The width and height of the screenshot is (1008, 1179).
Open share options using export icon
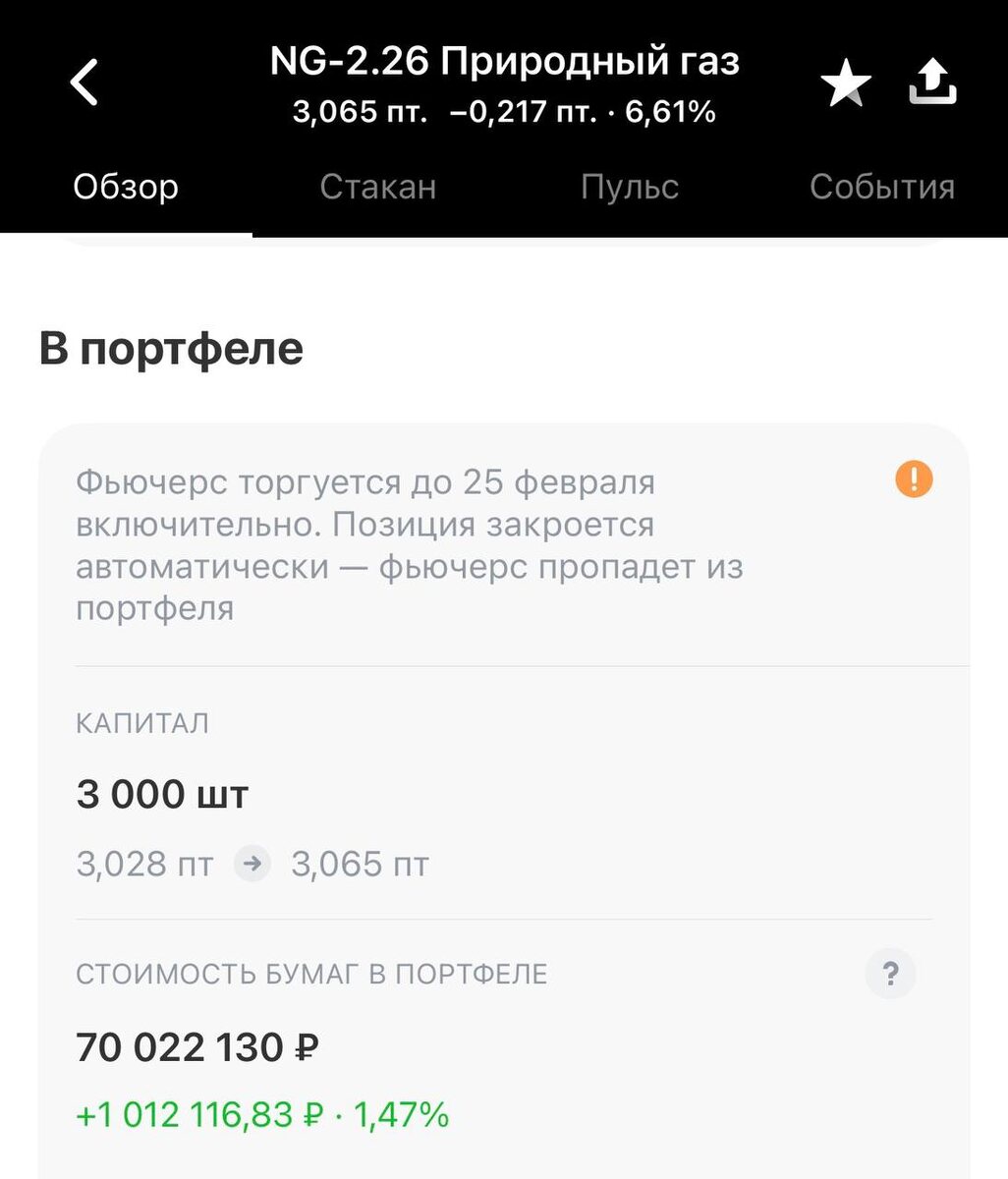(931, 83)
